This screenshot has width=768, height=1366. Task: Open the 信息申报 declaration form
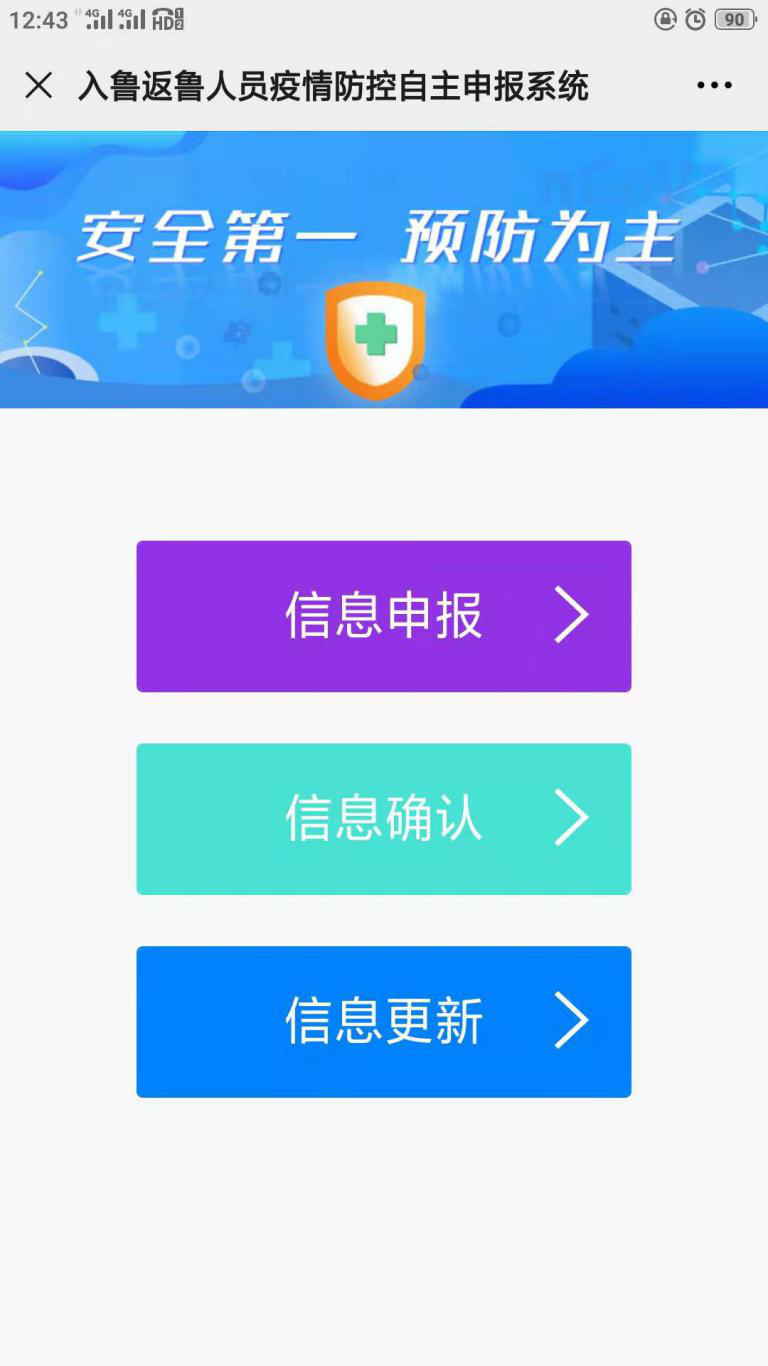pyautogui.click(x=384, y=616)
